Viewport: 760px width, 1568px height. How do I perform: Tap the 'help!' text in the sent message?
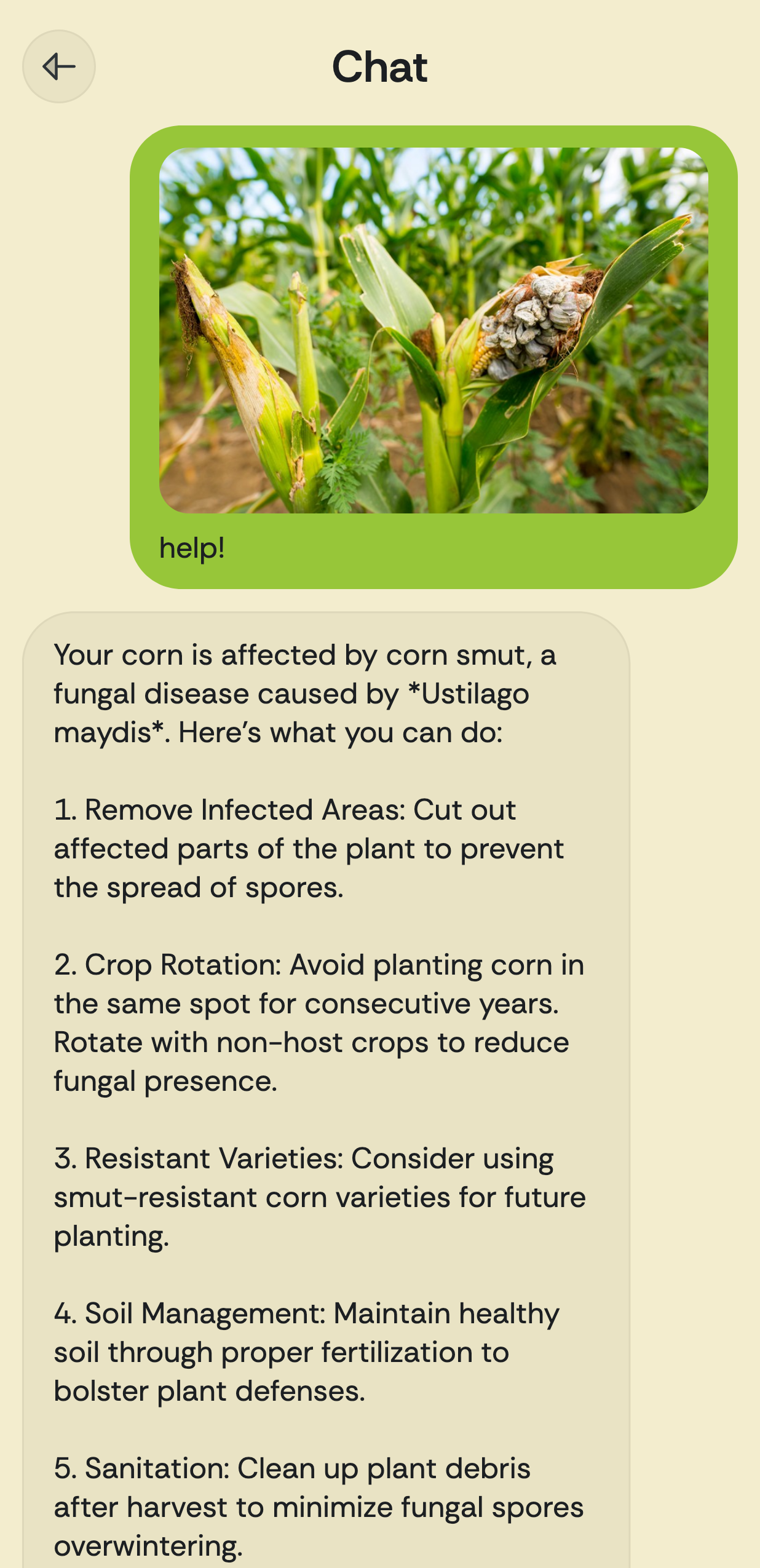tap(192, 548)
